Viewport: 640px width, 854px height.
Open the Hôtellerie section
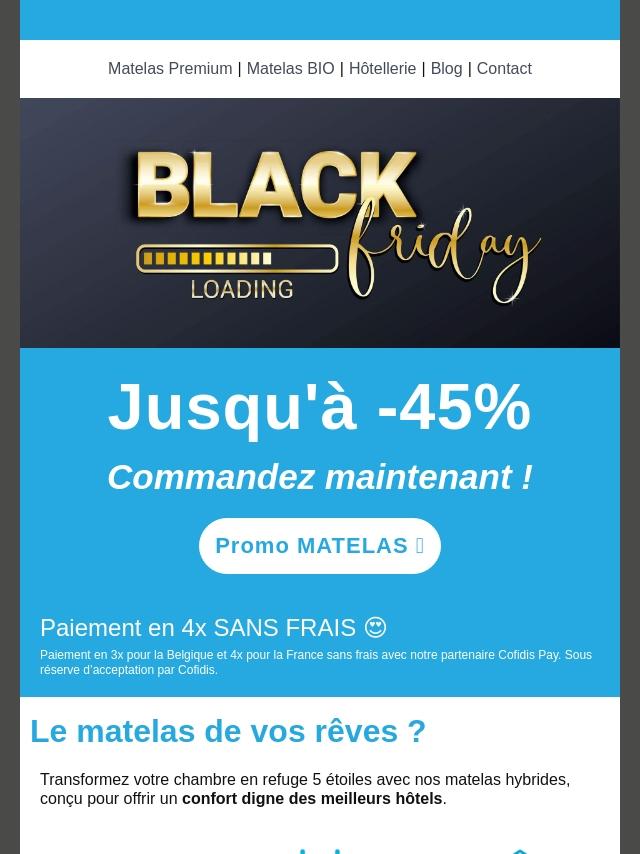[382, 69]
